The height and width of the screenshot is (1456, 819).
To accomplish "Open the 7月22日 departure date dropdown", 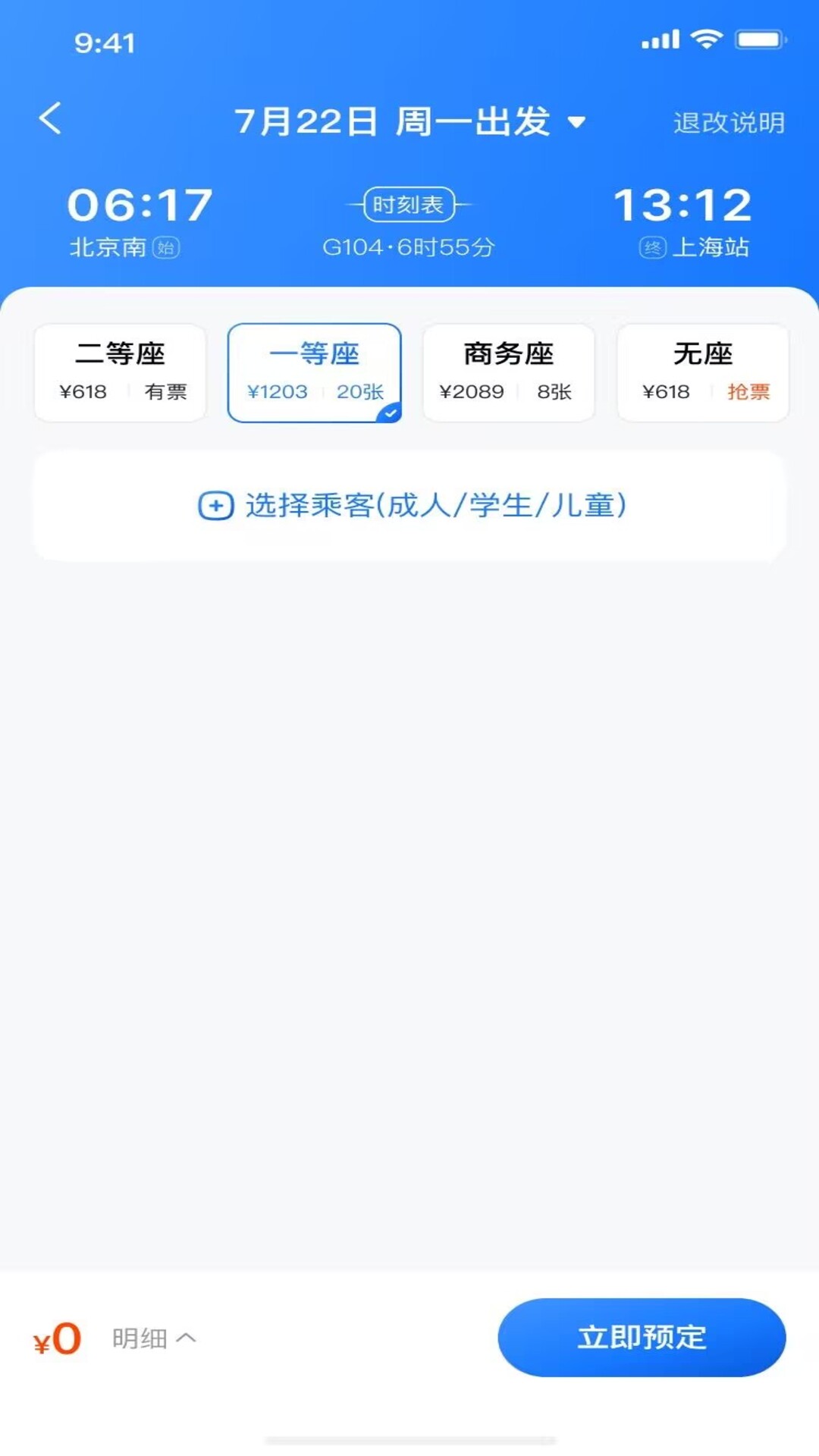I will [409, 121].
